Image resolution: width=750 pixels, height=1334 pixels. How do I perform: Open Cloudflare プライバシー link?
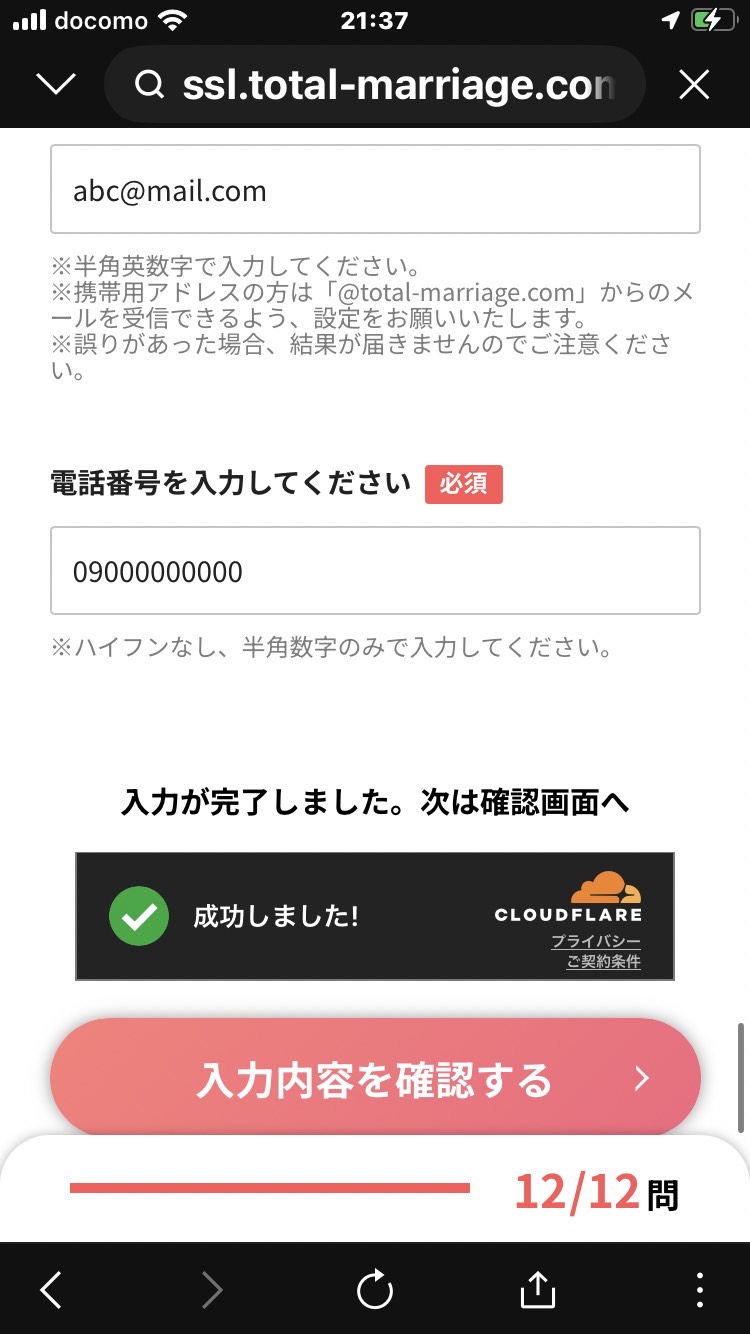coord(596,941)
